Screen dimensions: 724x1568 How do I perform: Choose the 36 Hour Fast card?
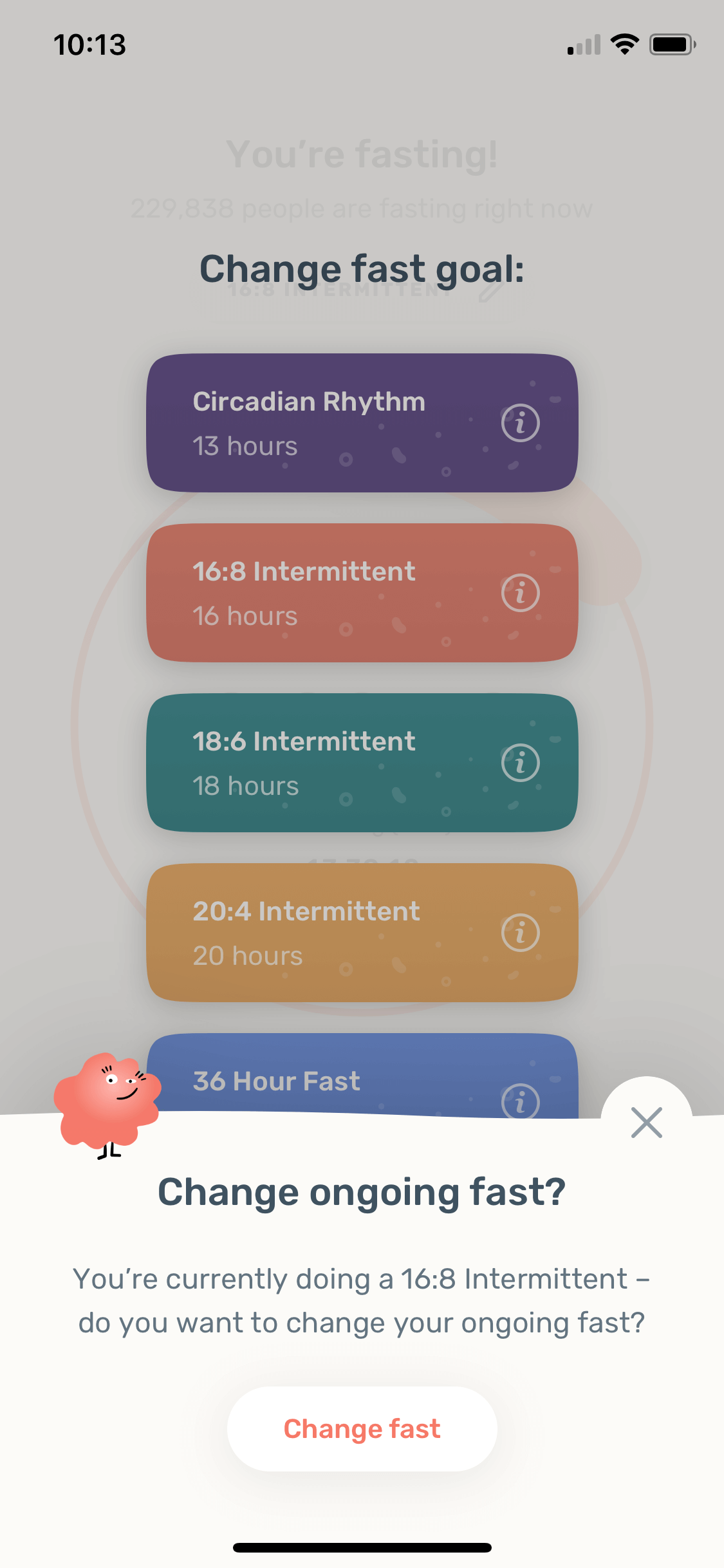(x=362, y=1075)
